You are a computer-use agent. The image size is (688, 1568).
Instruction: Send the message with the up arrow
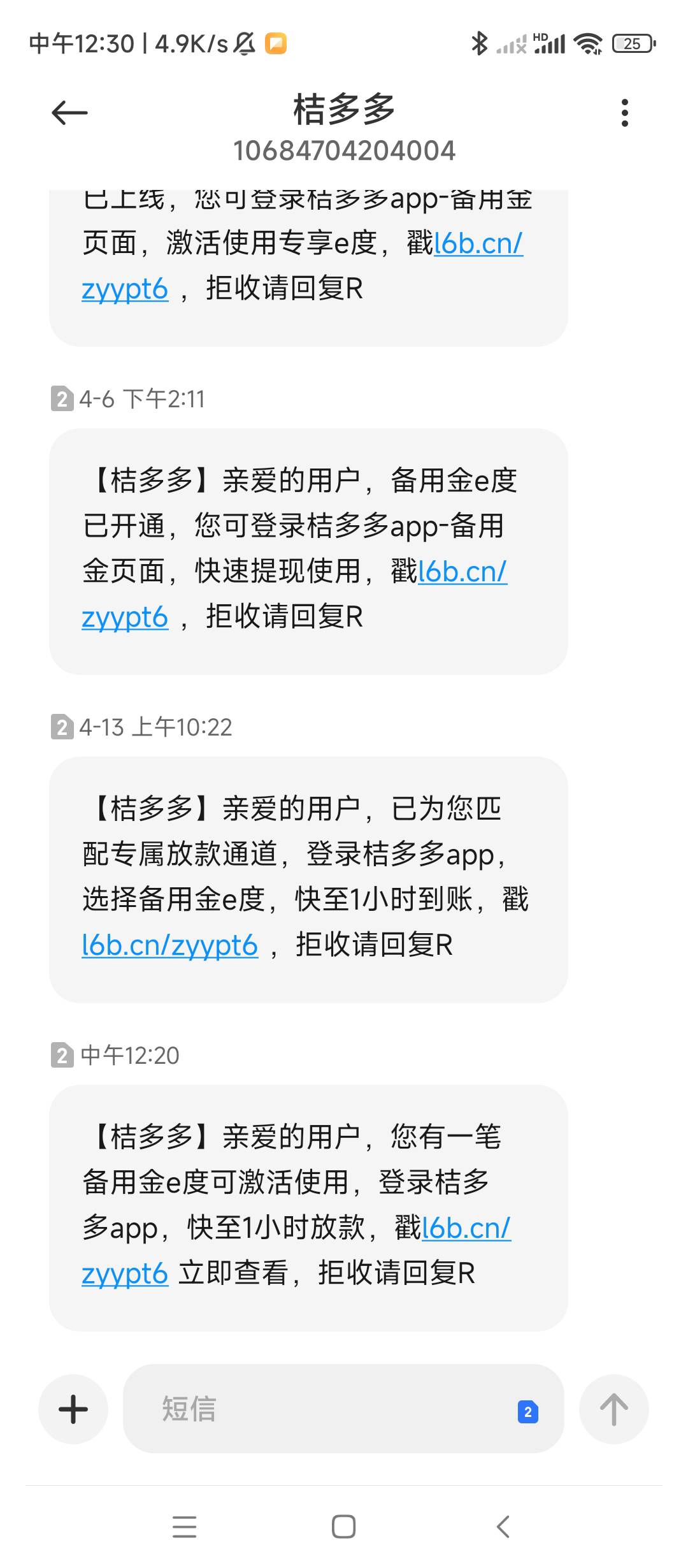(613, 1409)
